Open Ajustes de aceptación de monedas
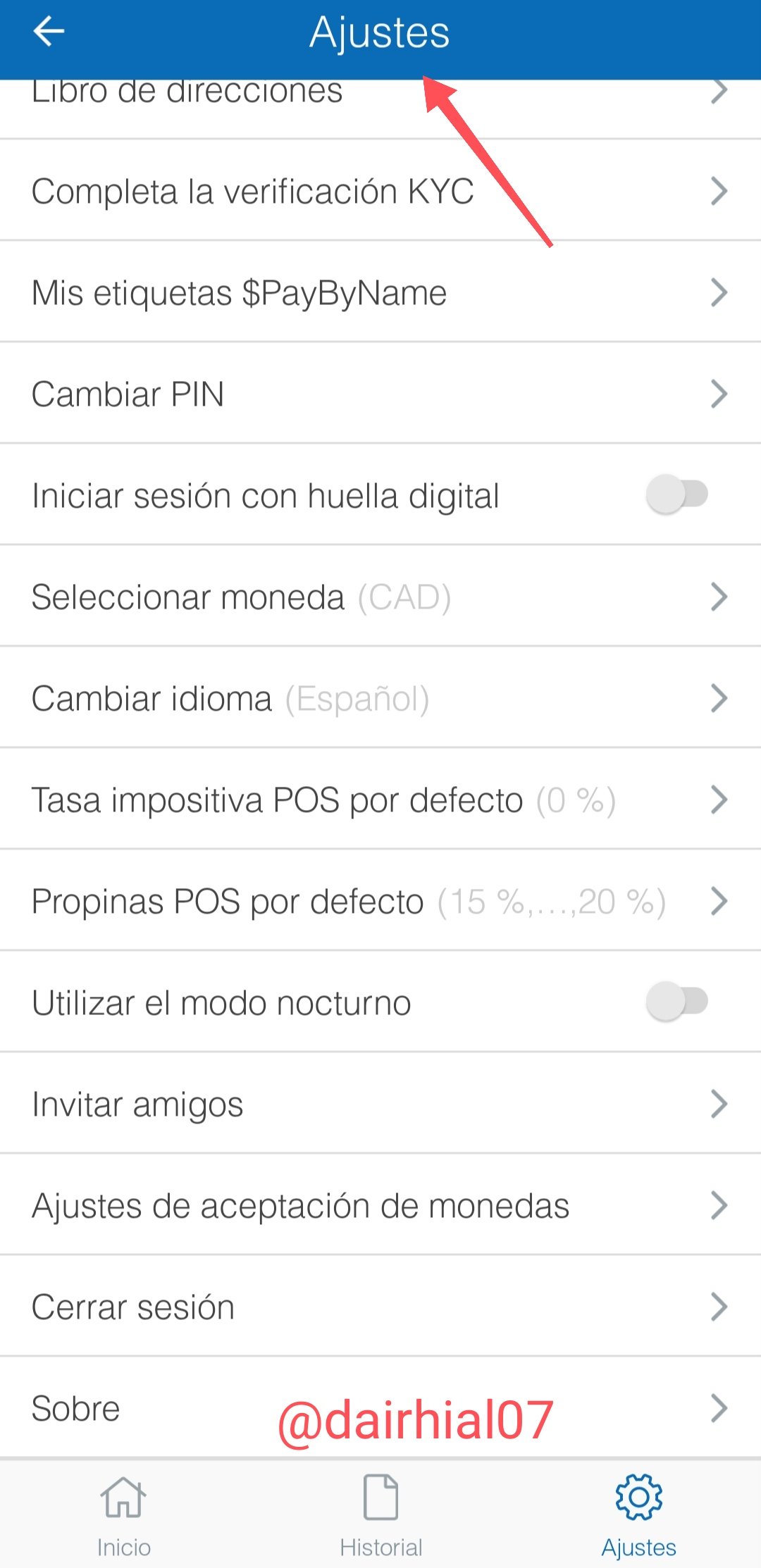The width and height of the screenshot is (761, 1568). pyautogui.click(x=380, y=1205)
